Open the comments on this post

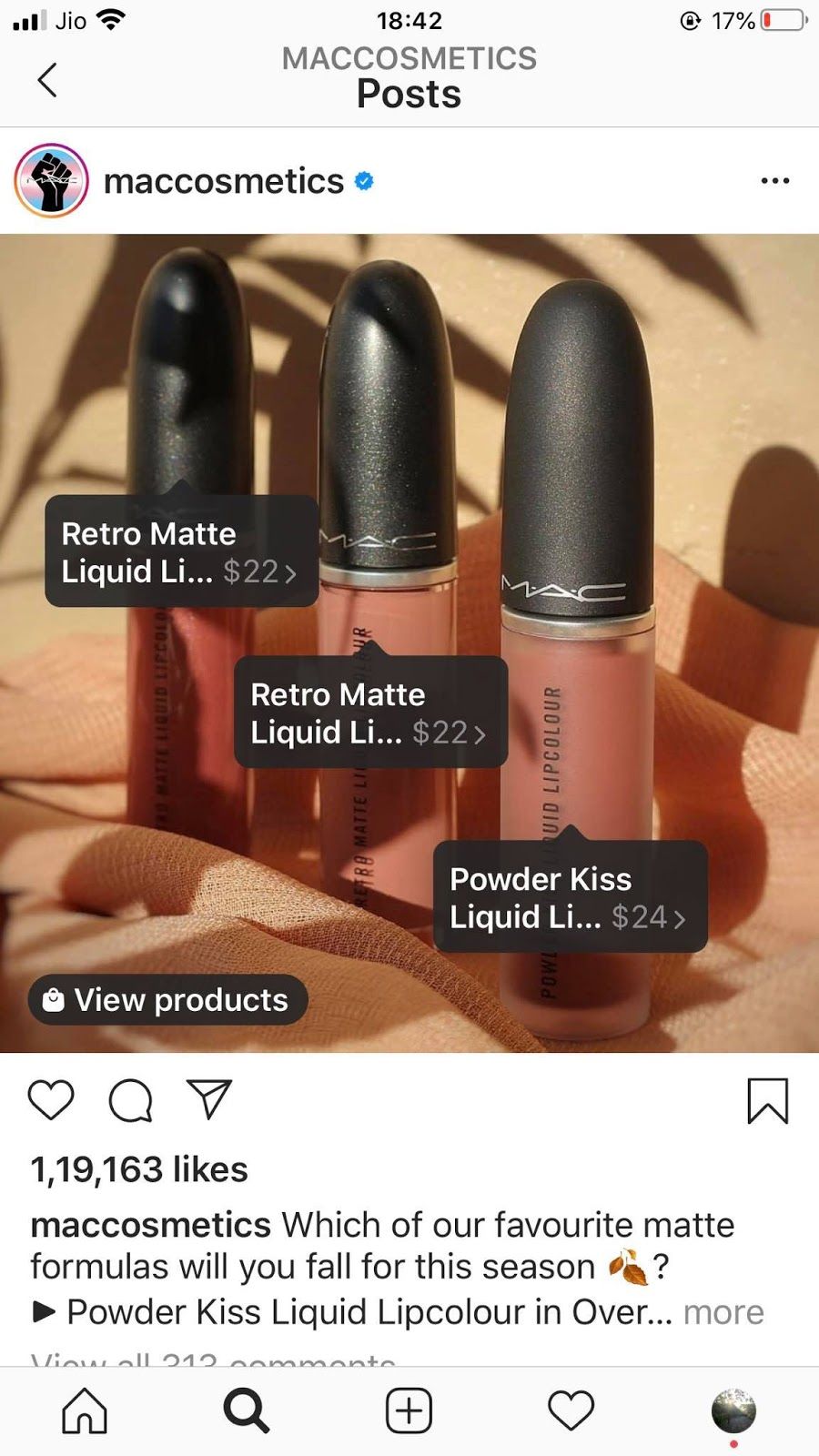(130, 1100)
